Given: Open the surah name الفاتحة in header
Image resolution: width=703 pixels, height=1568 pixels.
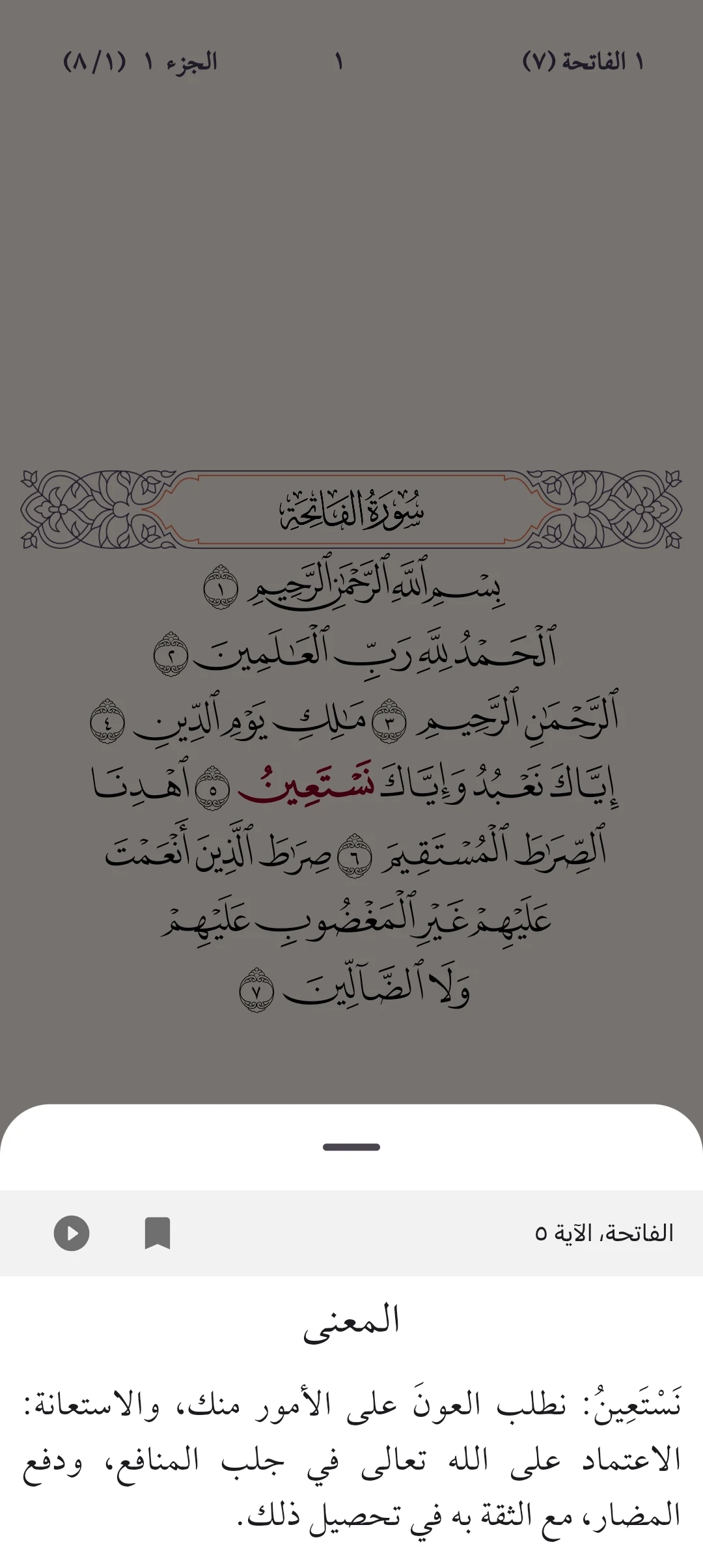Looking at the screenshot, I should 583,62.
